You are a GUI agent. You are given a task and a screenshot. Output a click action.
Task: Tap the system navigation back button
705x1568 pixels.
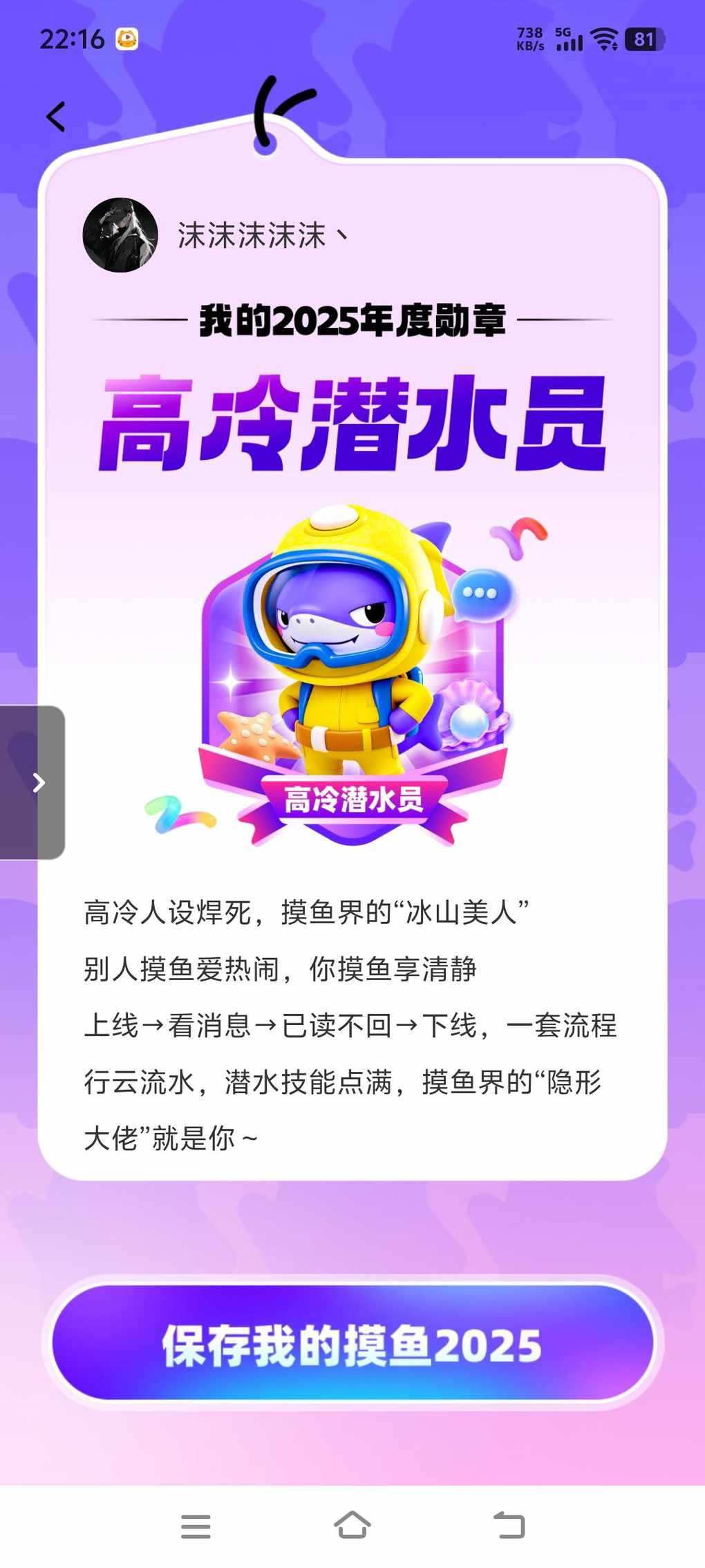pyautogui.click(x=509, y=1524)
